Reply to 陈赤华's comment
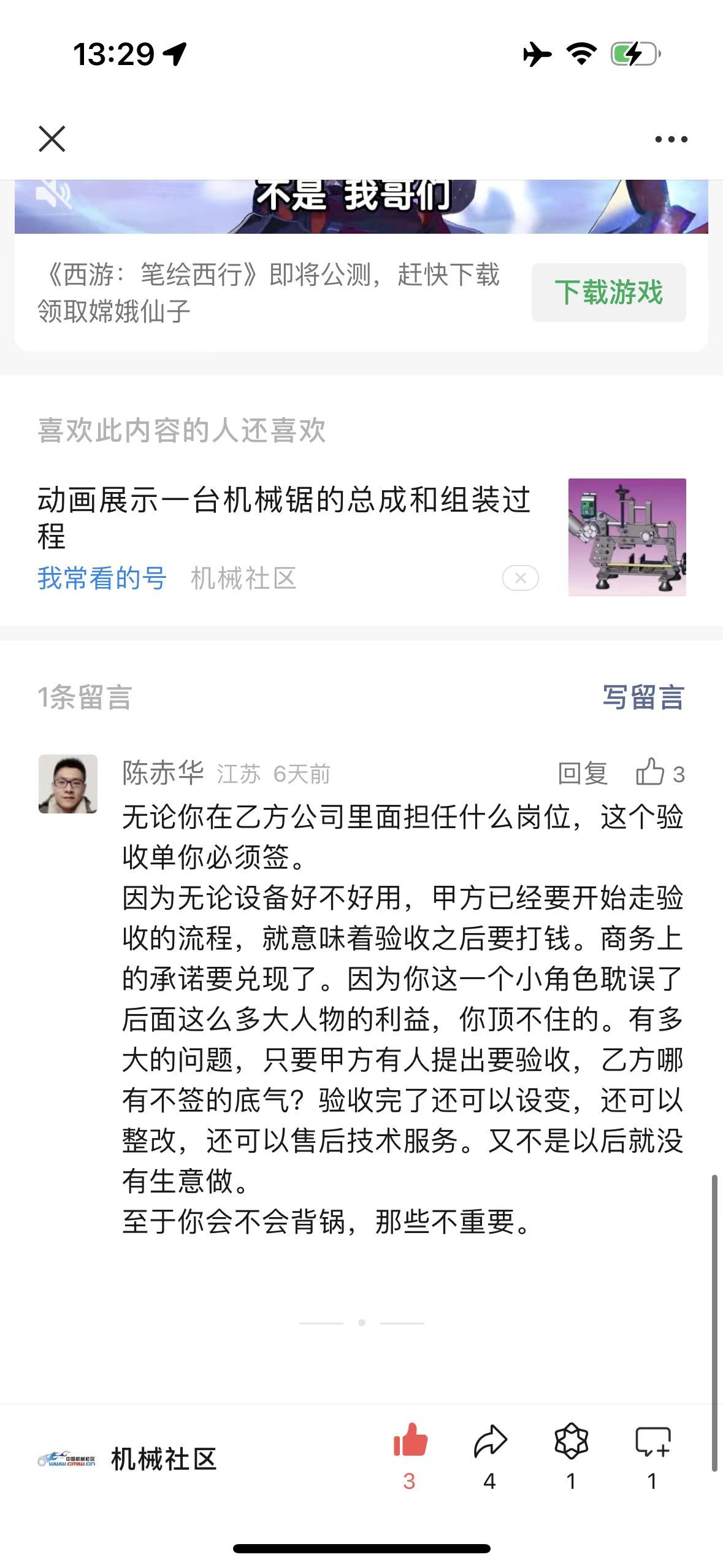The height and width of the screenshot is (1568, 723). [x=582, y=774]
